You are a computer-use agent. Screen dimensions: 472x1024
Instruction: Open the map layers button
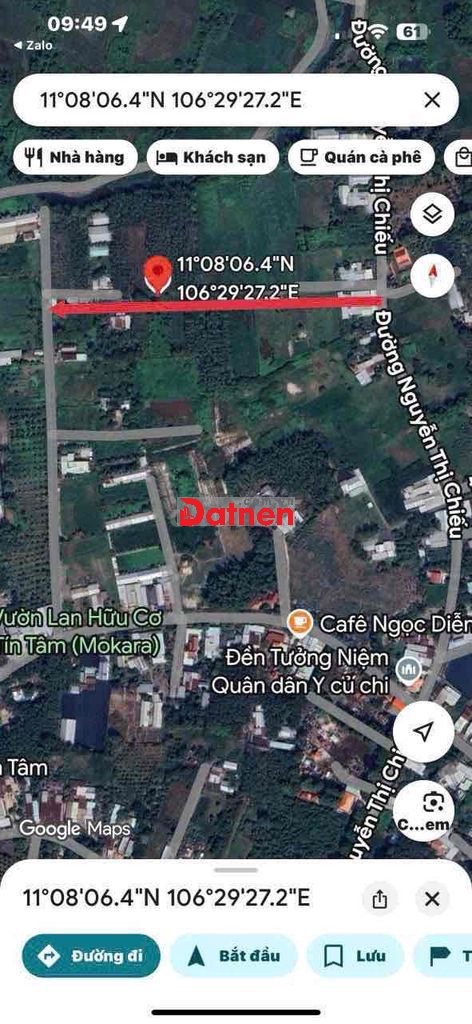point(432,214)
